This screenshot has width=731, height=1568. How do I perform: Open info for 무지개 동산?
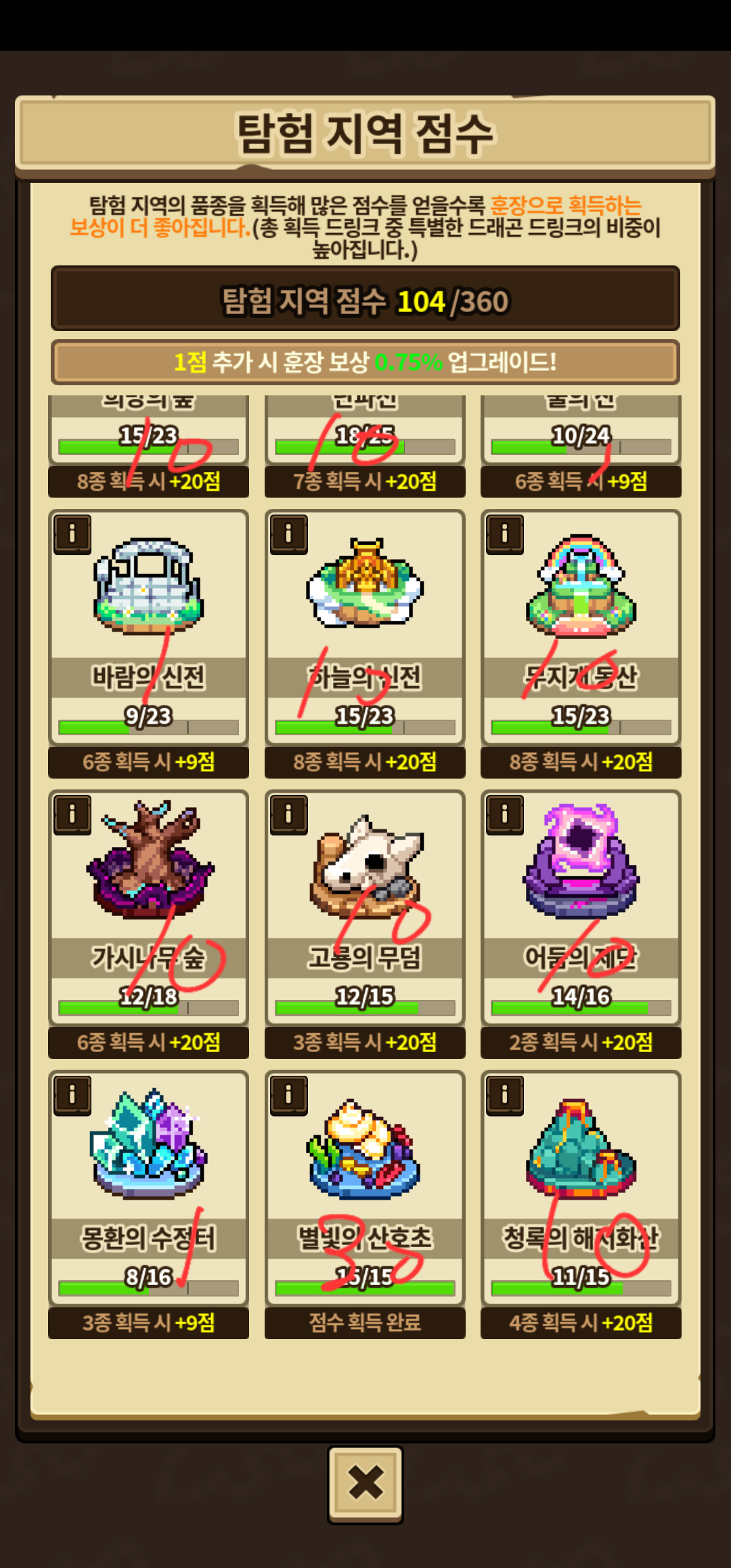click(505, 534)
